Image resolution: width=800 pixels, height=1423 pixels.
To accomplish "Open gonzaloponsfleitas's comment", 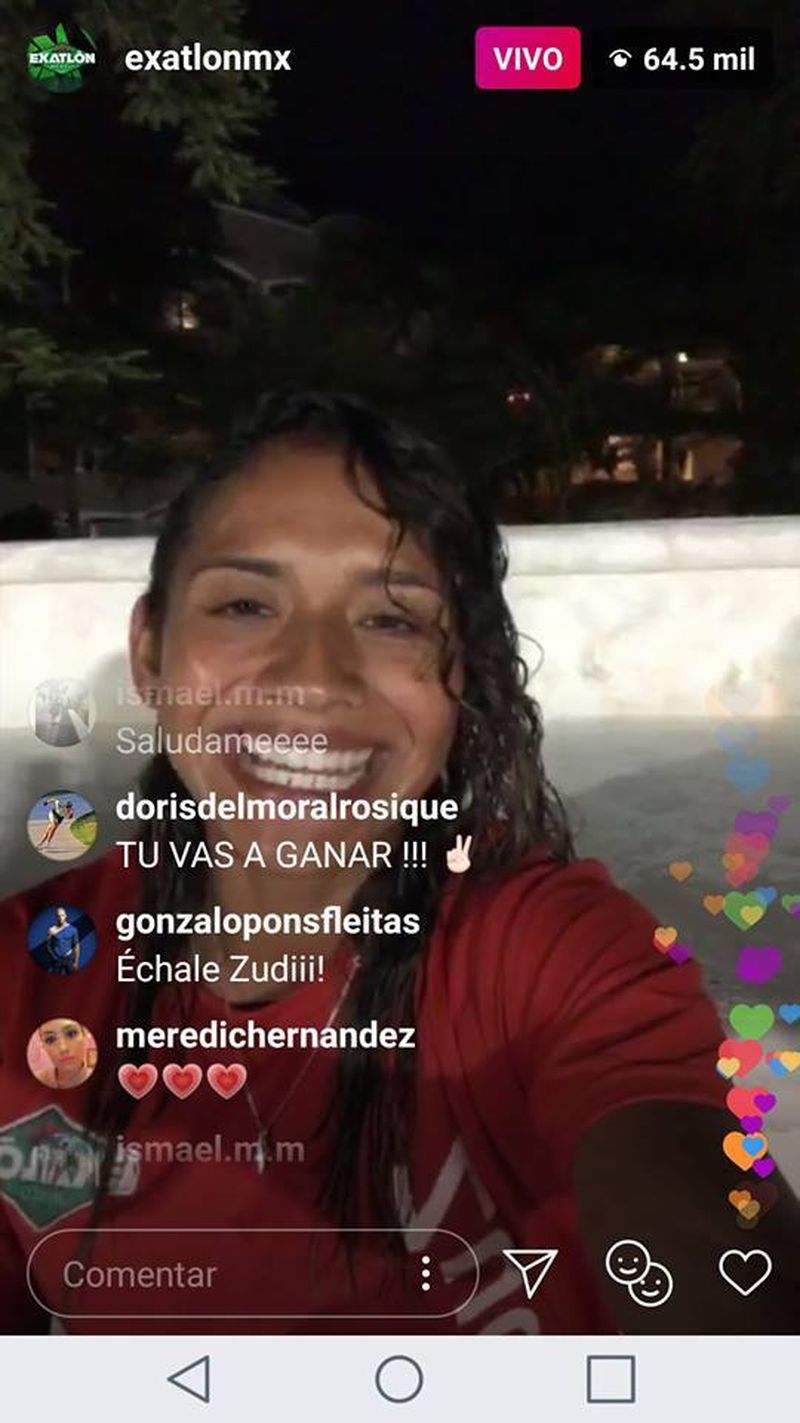I will 267,945.
